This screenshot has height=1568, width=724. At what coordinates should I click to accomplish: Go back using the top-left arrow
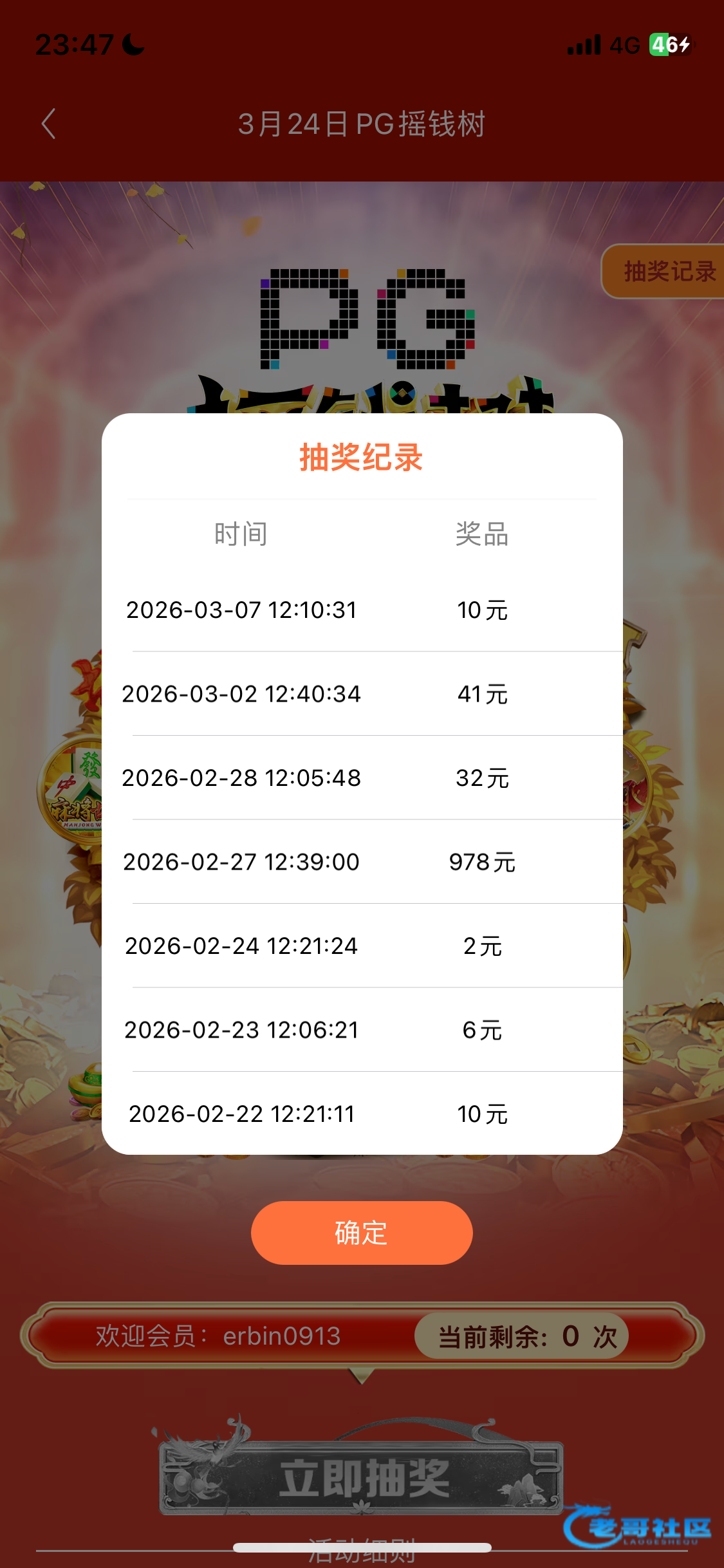(x=49, y=124)
